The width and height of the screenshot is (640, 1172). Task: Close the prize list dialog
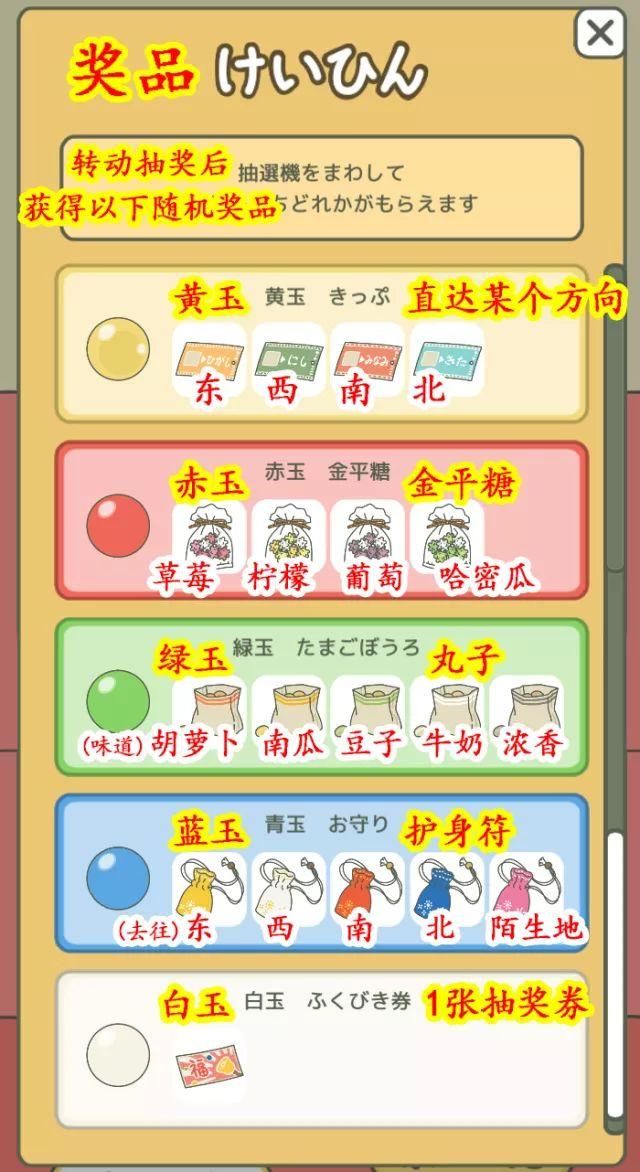600,33
